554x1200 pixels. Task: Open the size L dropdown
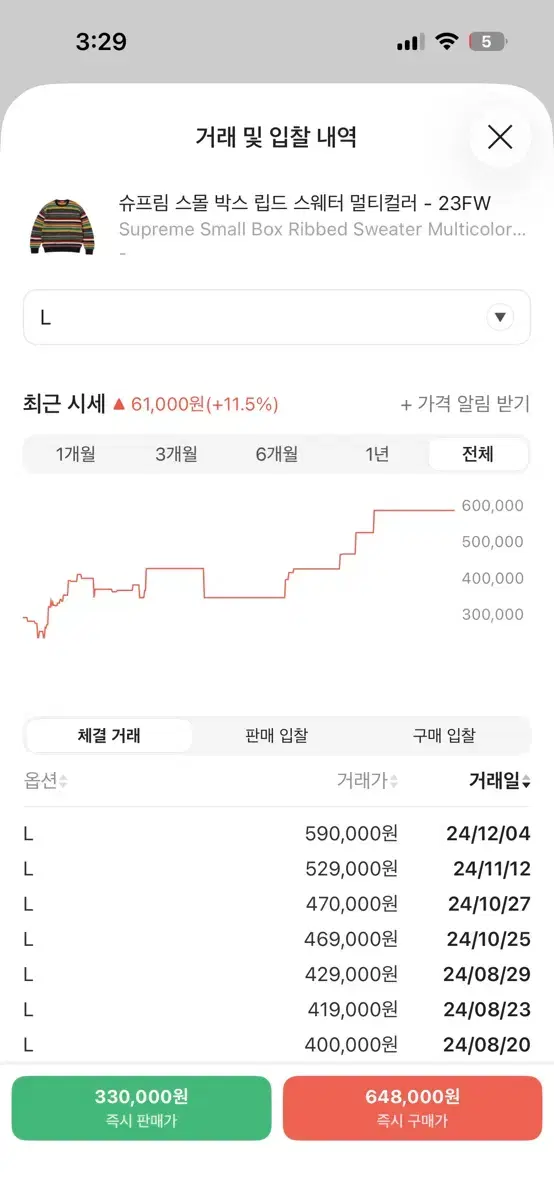[277, 318]
